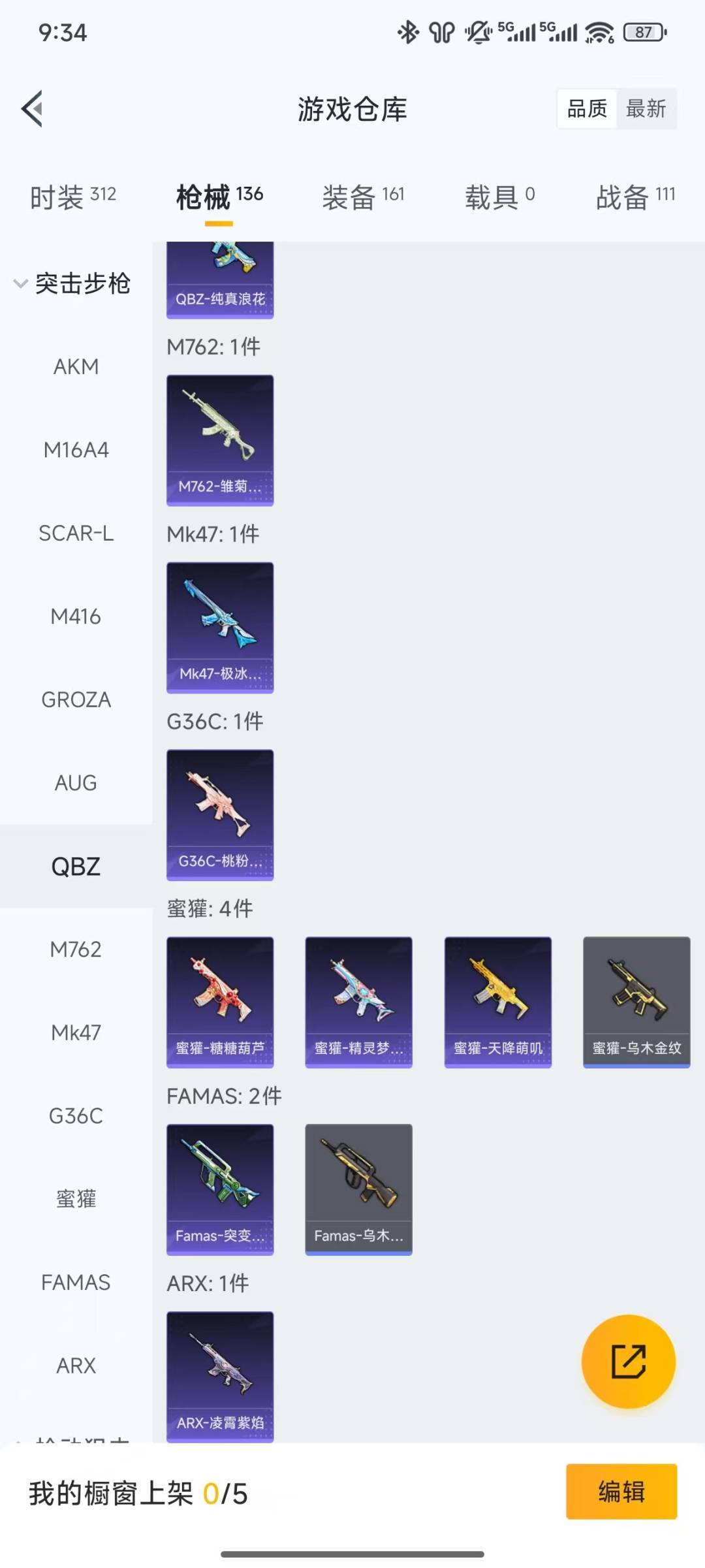This screenshot has width=705, height=1568.
Task: Switch to the 载具 tab
Action: tap(499, 196)
